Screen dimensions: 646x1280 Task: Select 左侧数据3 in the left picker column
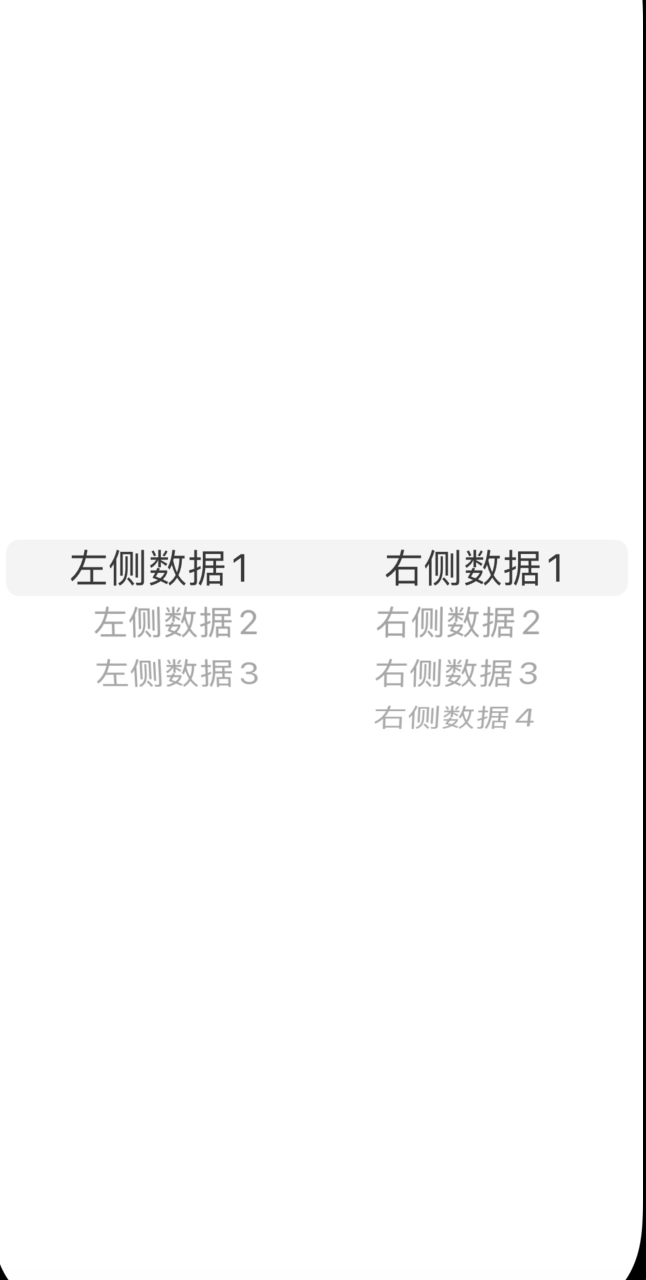pos(177,673)
